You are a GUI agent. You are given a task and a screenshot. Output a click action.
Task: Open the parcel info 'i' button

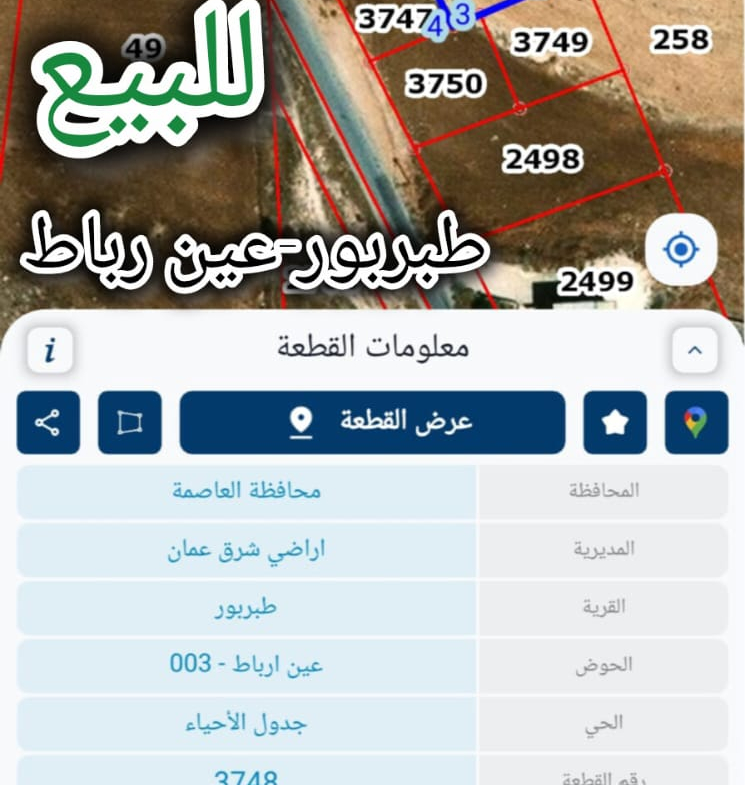click(x=50, y=350)
